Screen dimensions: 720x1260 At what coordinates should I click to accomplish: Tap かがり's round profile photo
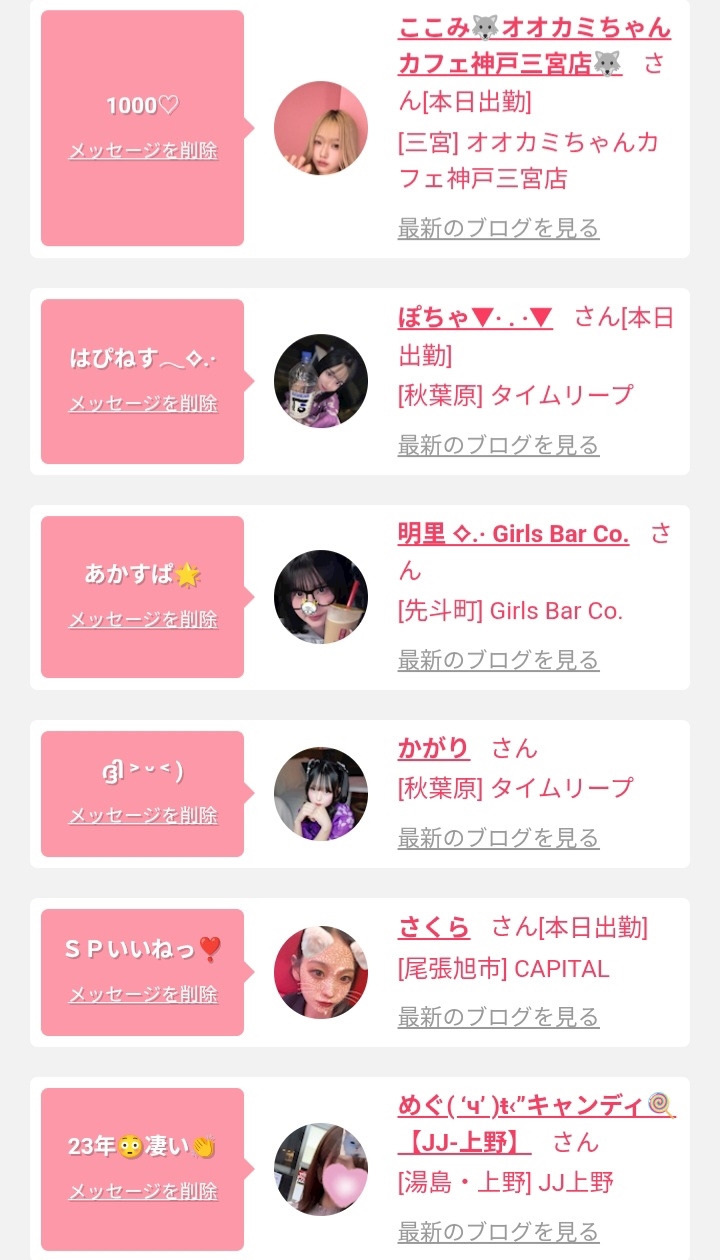tap(321, 794)
